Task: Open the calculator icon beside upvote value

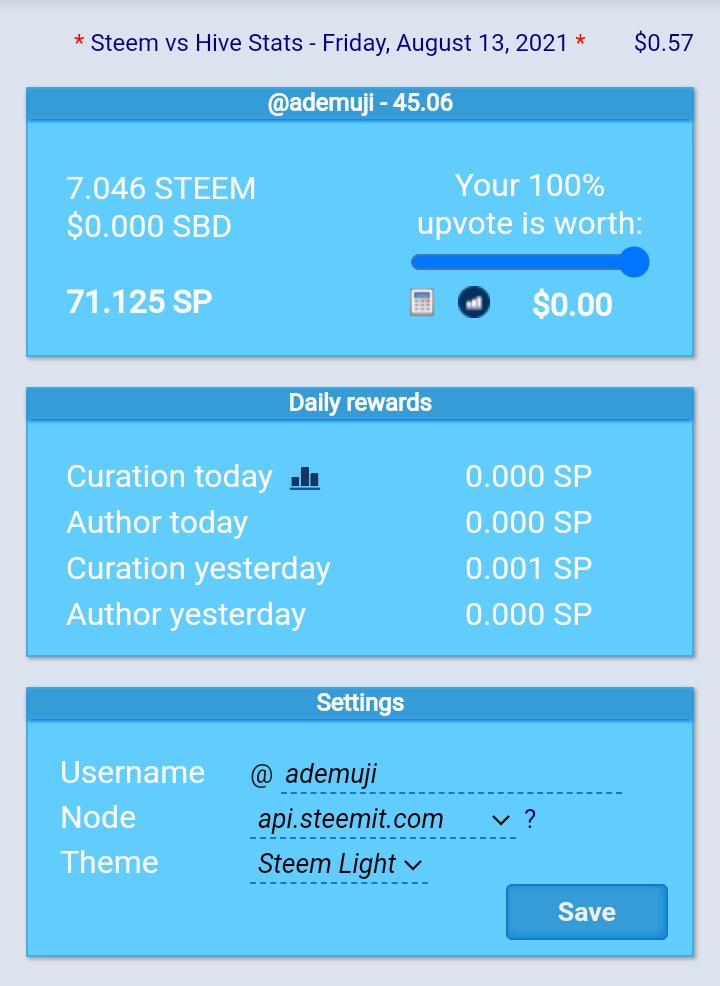Action: point(422,303)
